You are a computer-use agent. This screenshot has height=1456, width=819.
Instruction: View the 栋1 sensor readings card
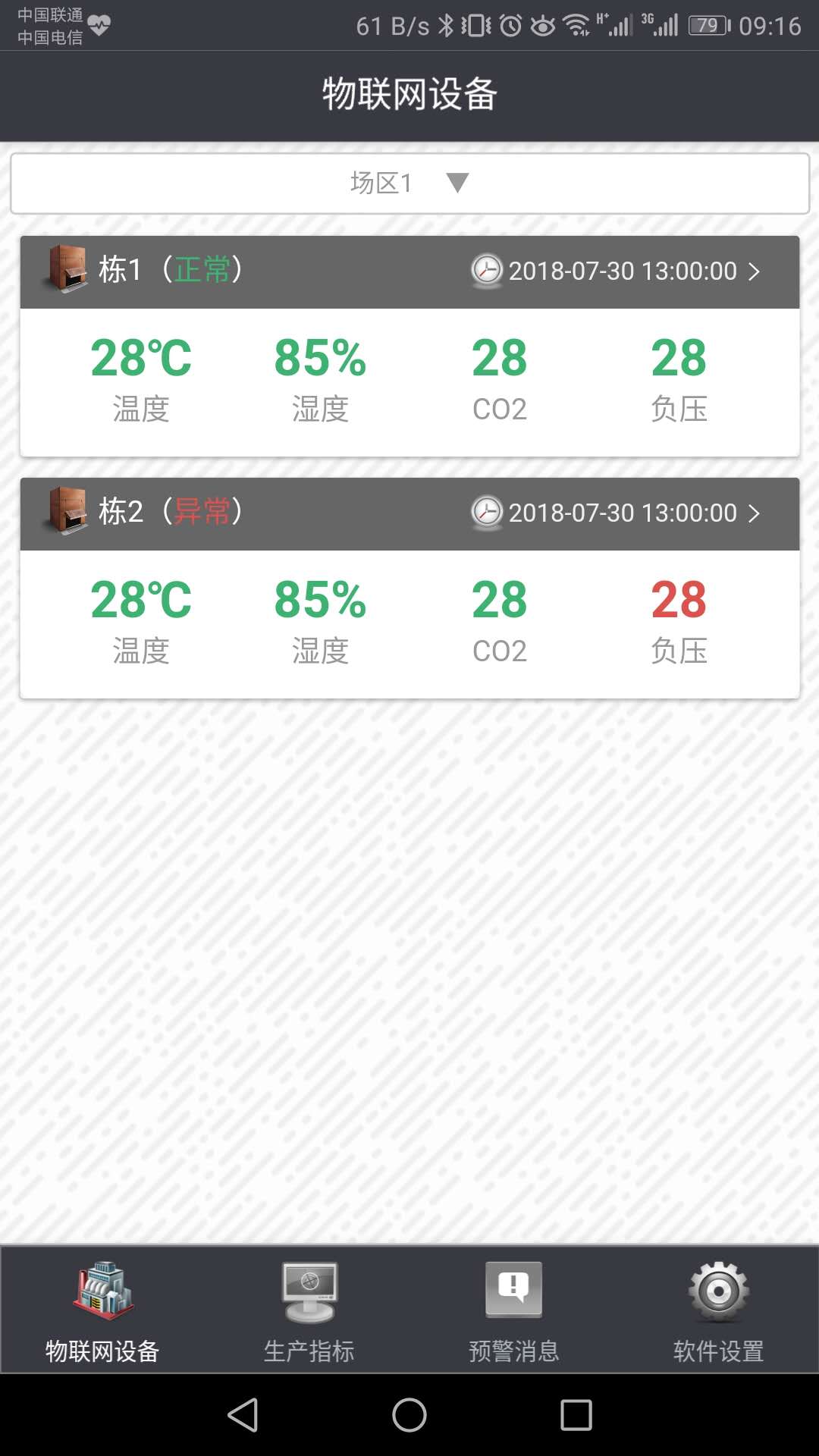(x=409, y=382)
